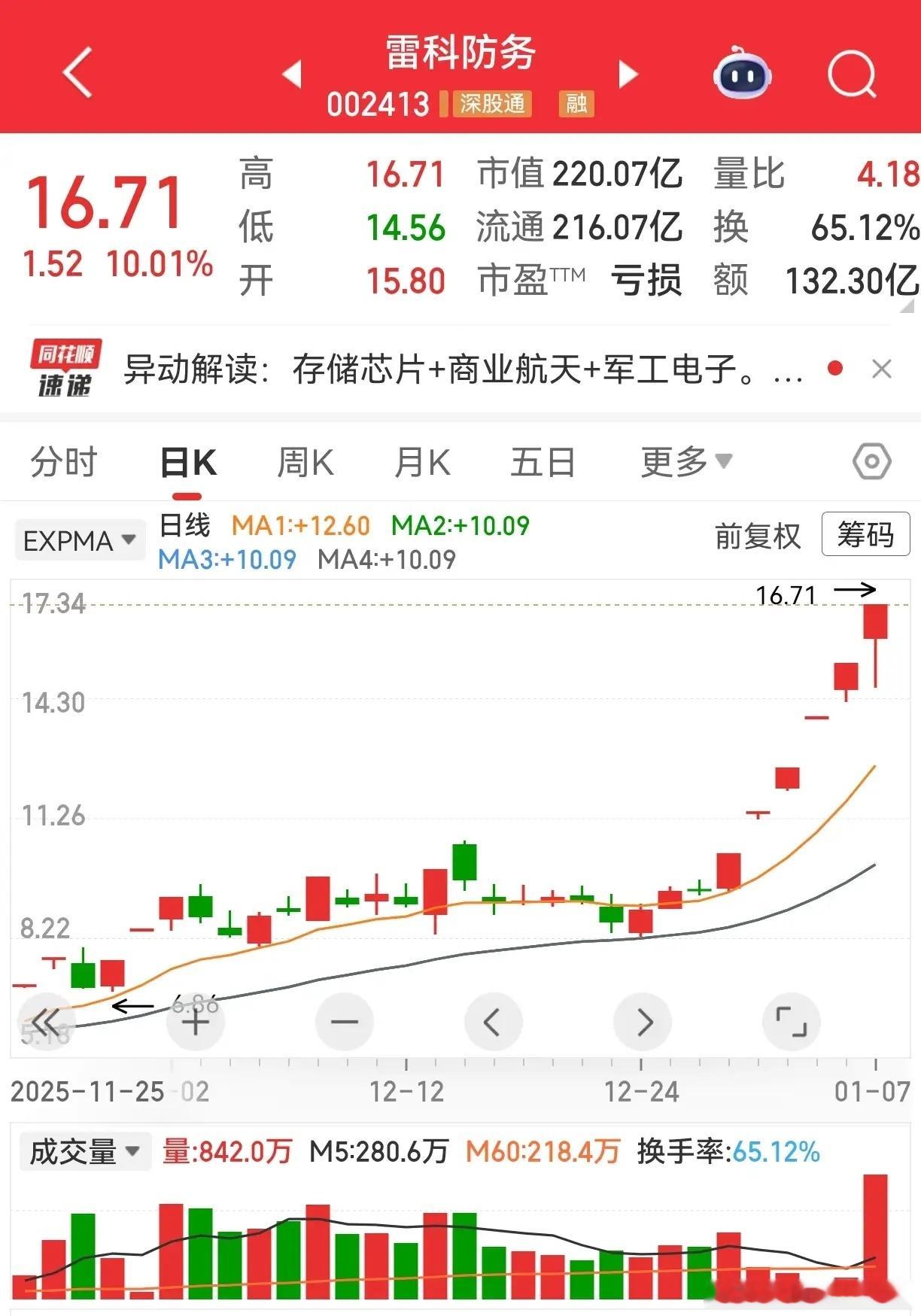Expand the chart to full screen
Image resolution: width=921 pixels, height=1316 pixels.
coord(791,1022)
